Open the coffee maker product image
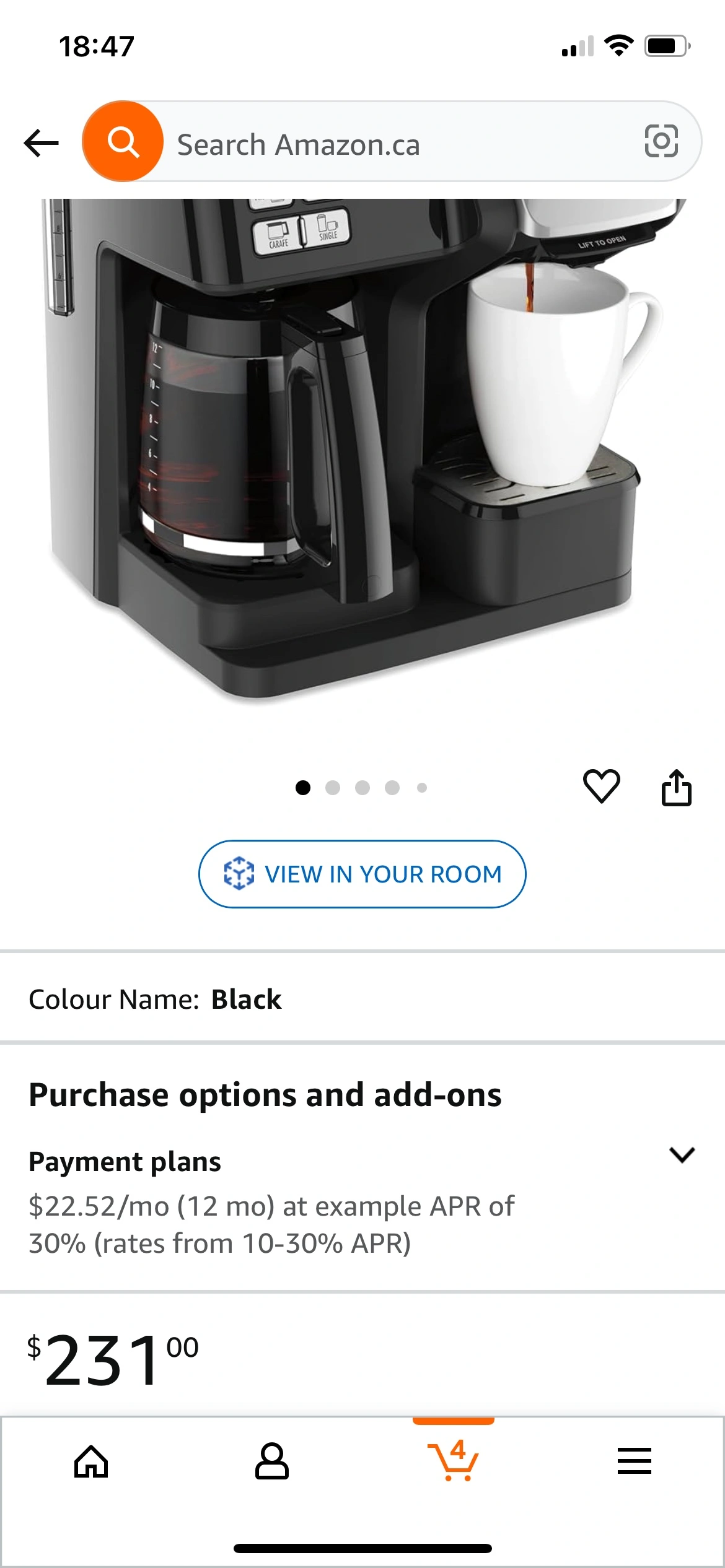The height and width of the screenshot is (1568, 725). point(362,452)
